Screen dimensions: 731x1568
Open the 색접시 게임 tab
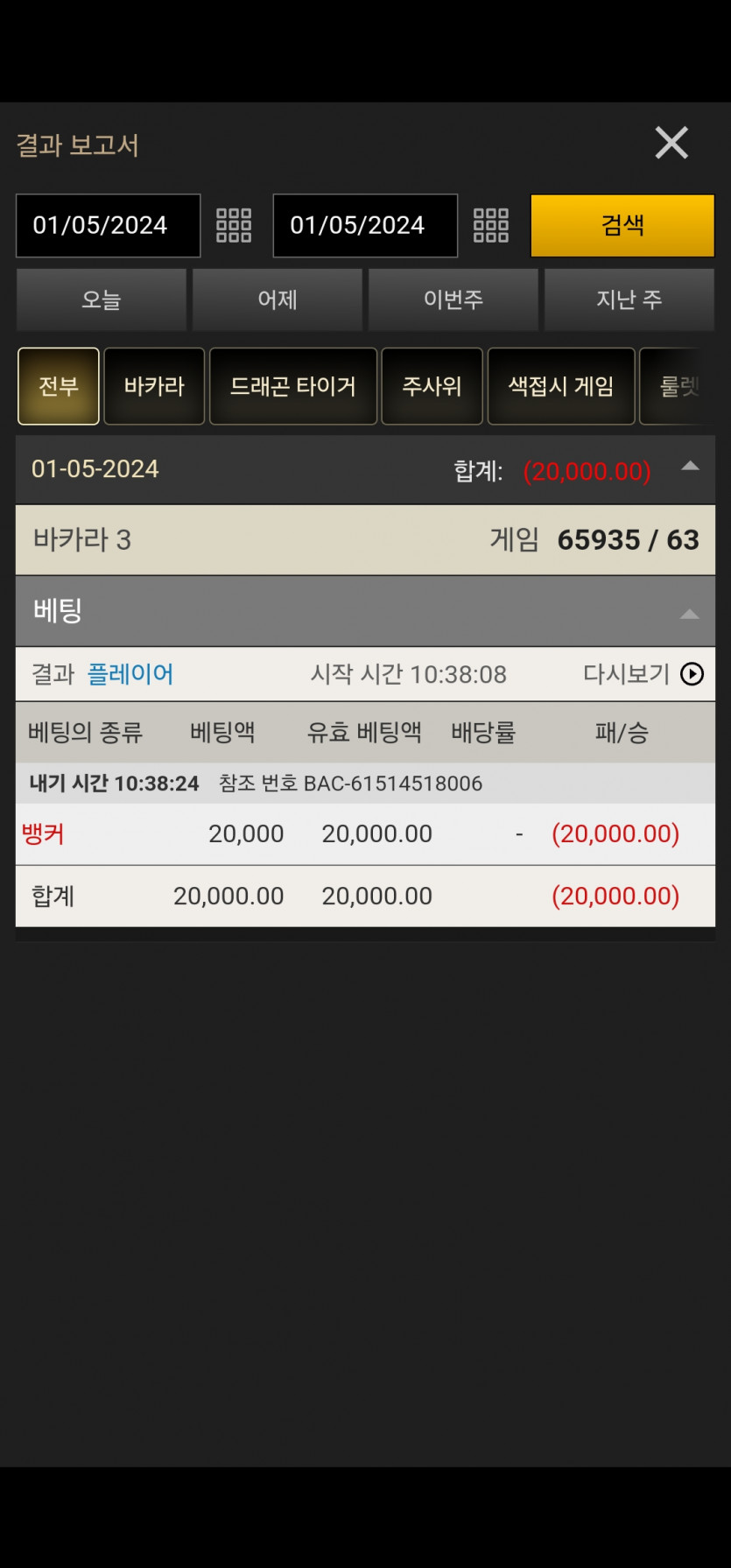561,386
